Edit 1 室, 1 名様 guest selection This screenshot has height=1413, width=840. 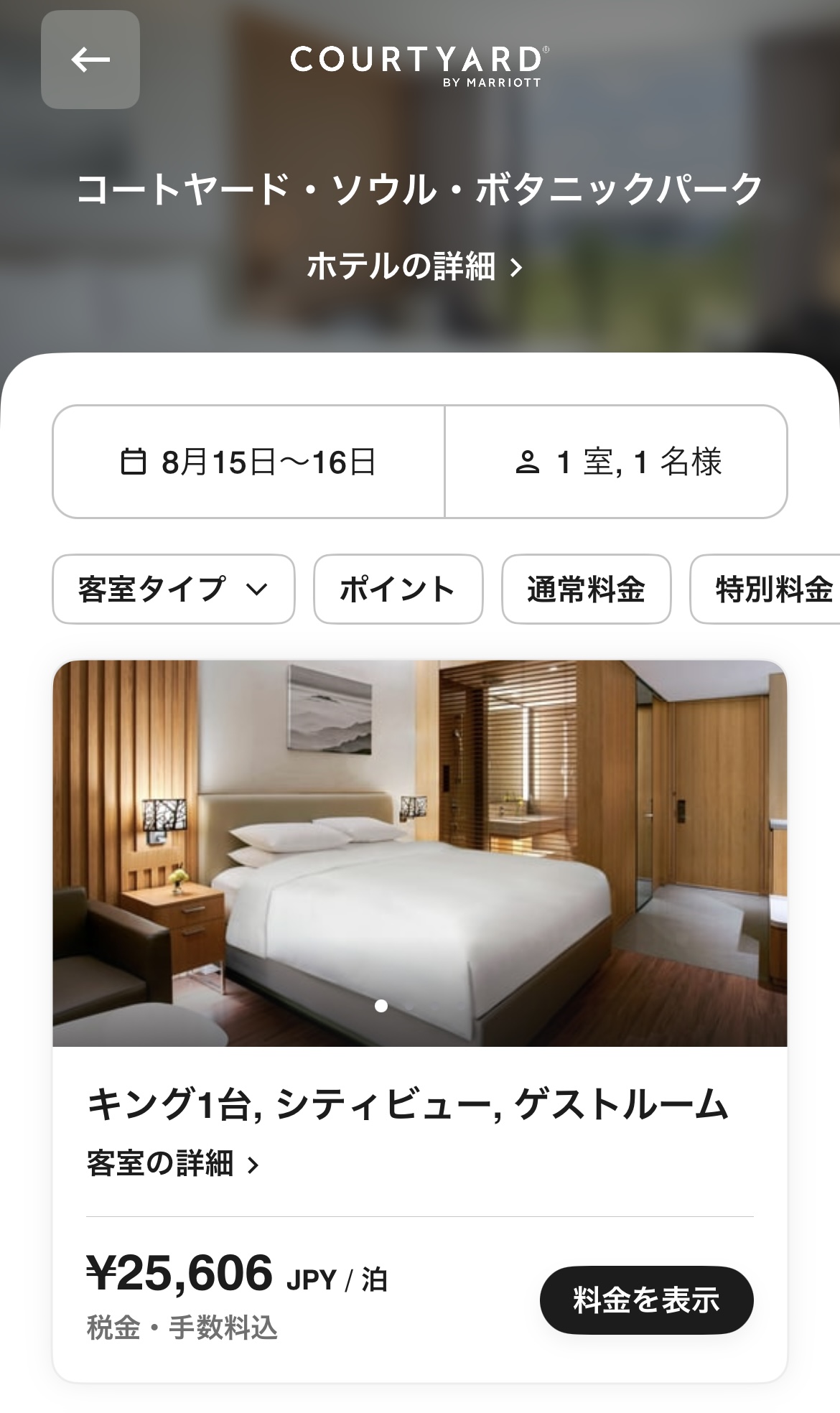click(616, 462)
